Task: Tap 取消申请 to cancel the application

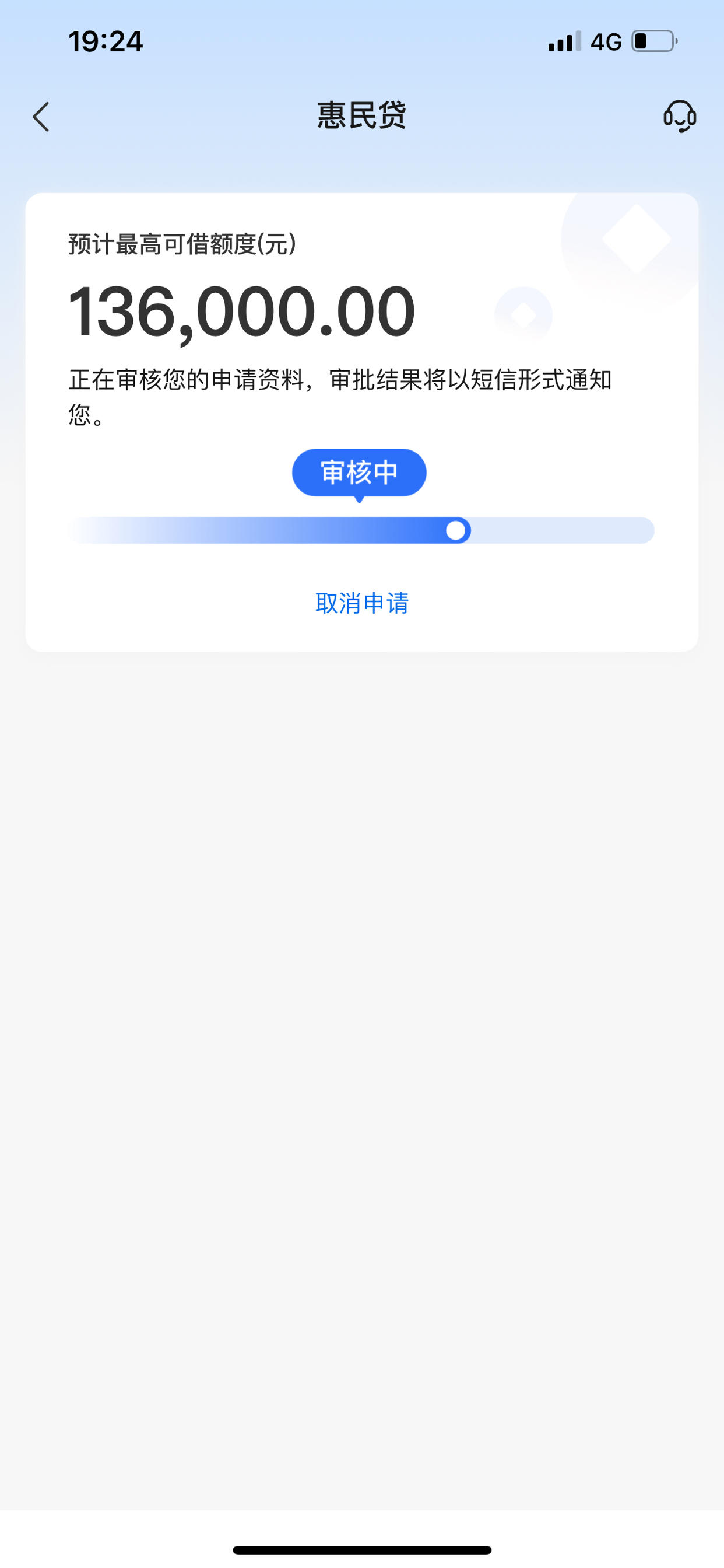Action: pyautogui.click(x=362, y=603)
